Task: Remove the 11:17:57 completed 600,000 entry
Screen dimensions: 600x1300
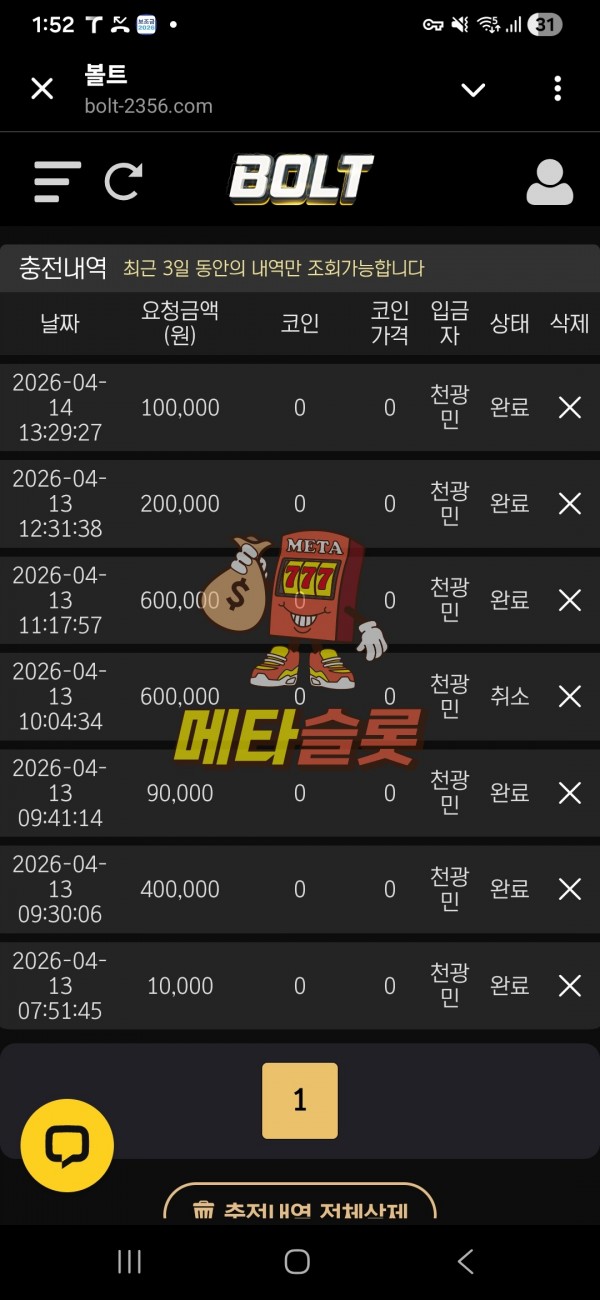Action: click(x=569, y=600)
